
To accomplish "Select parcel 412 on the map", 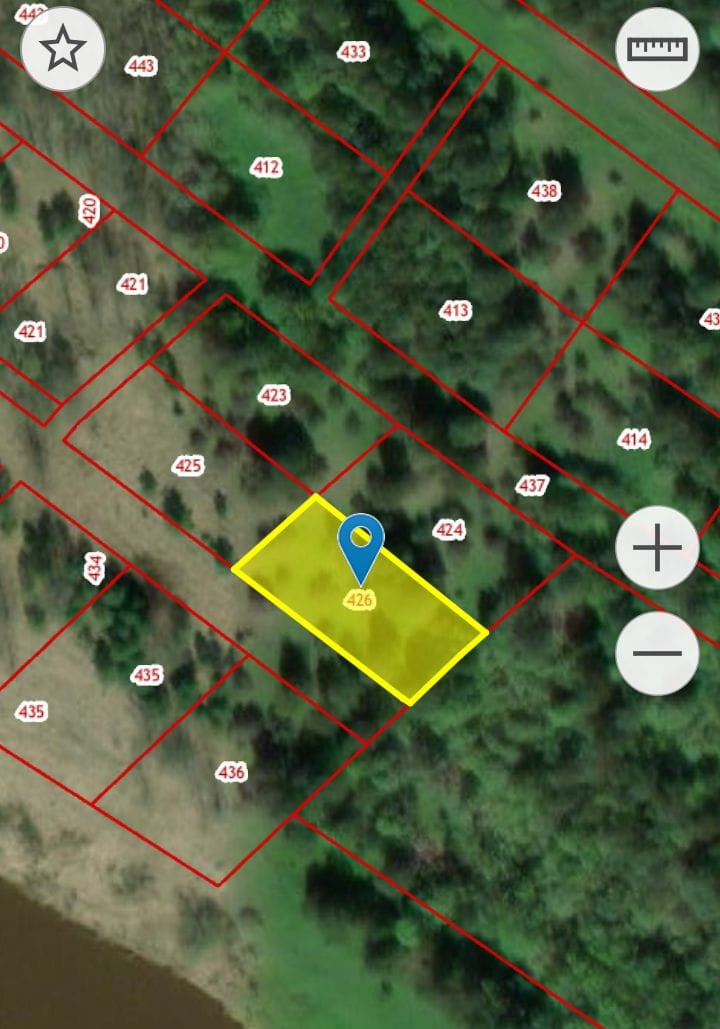I will click(x=266, y=167).
